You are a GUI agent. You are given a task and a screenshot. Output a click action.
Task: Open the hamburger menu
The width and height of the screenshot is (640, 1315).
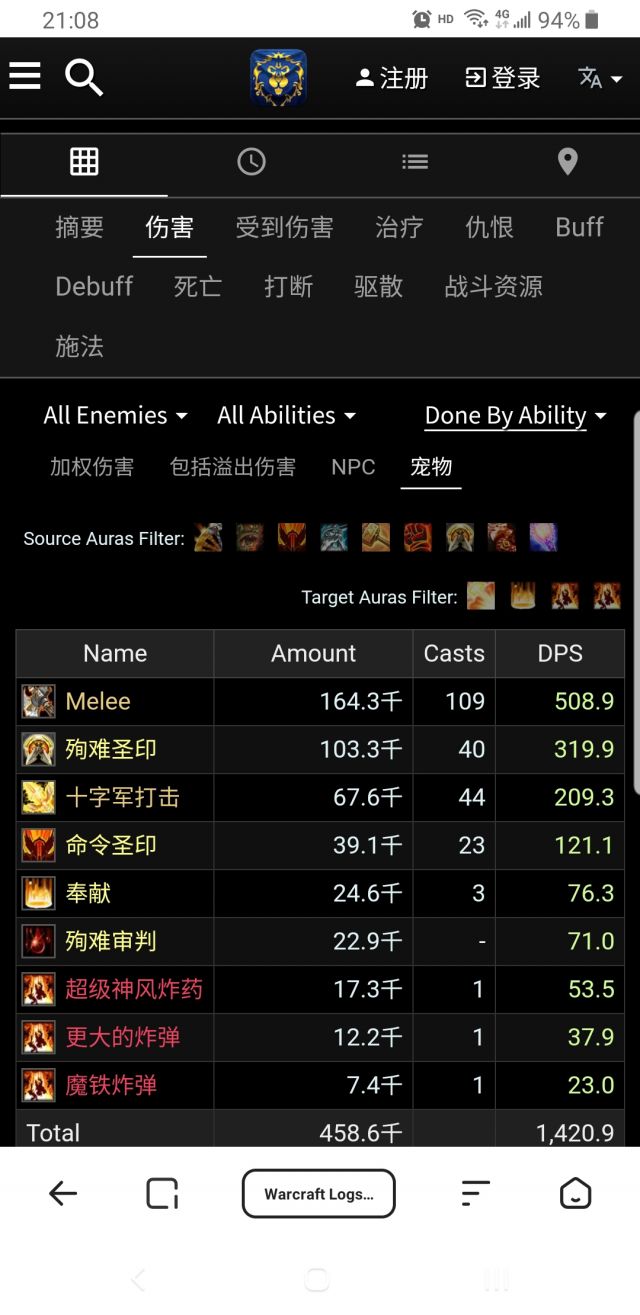(x=25, y=76)
